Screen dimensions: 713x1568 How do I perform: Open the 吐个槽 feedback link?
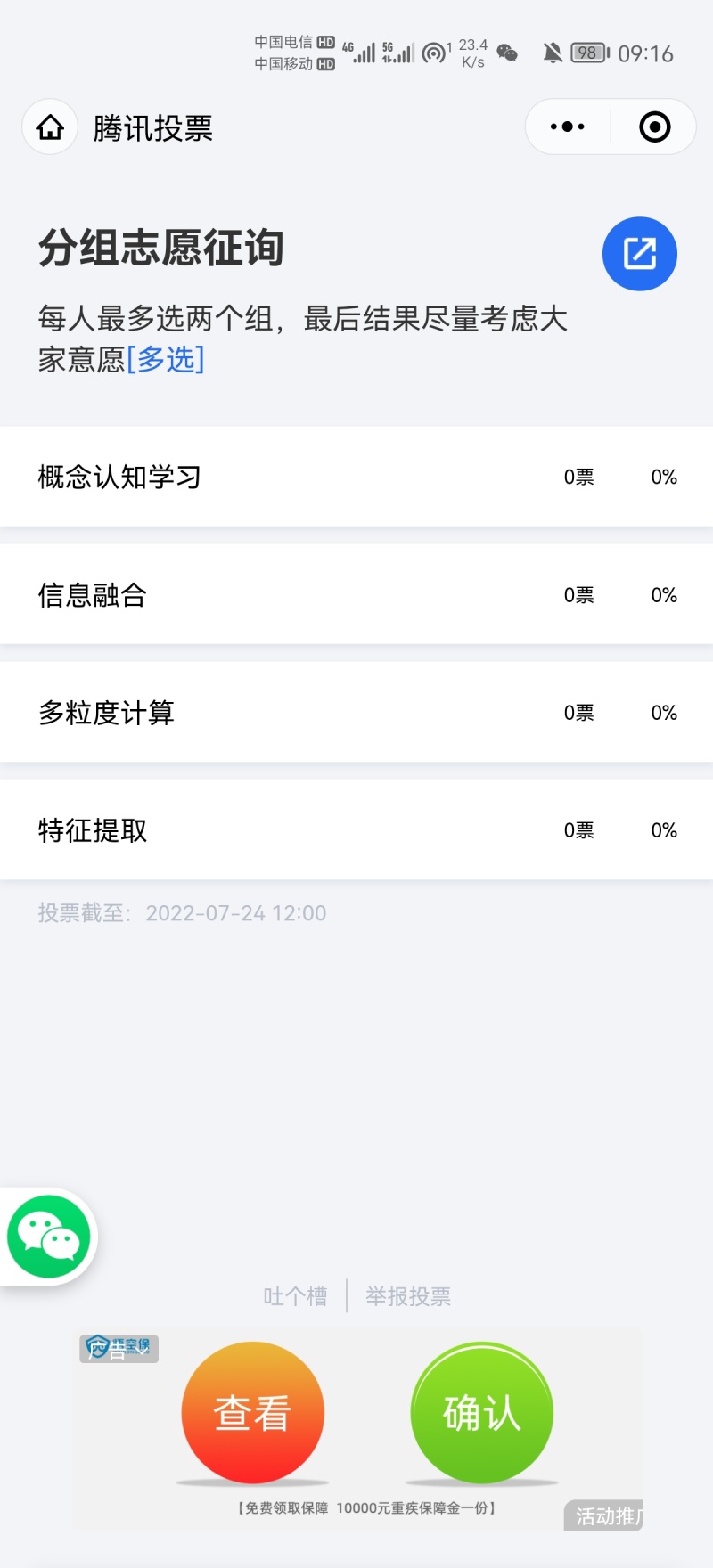point(296,1296)
